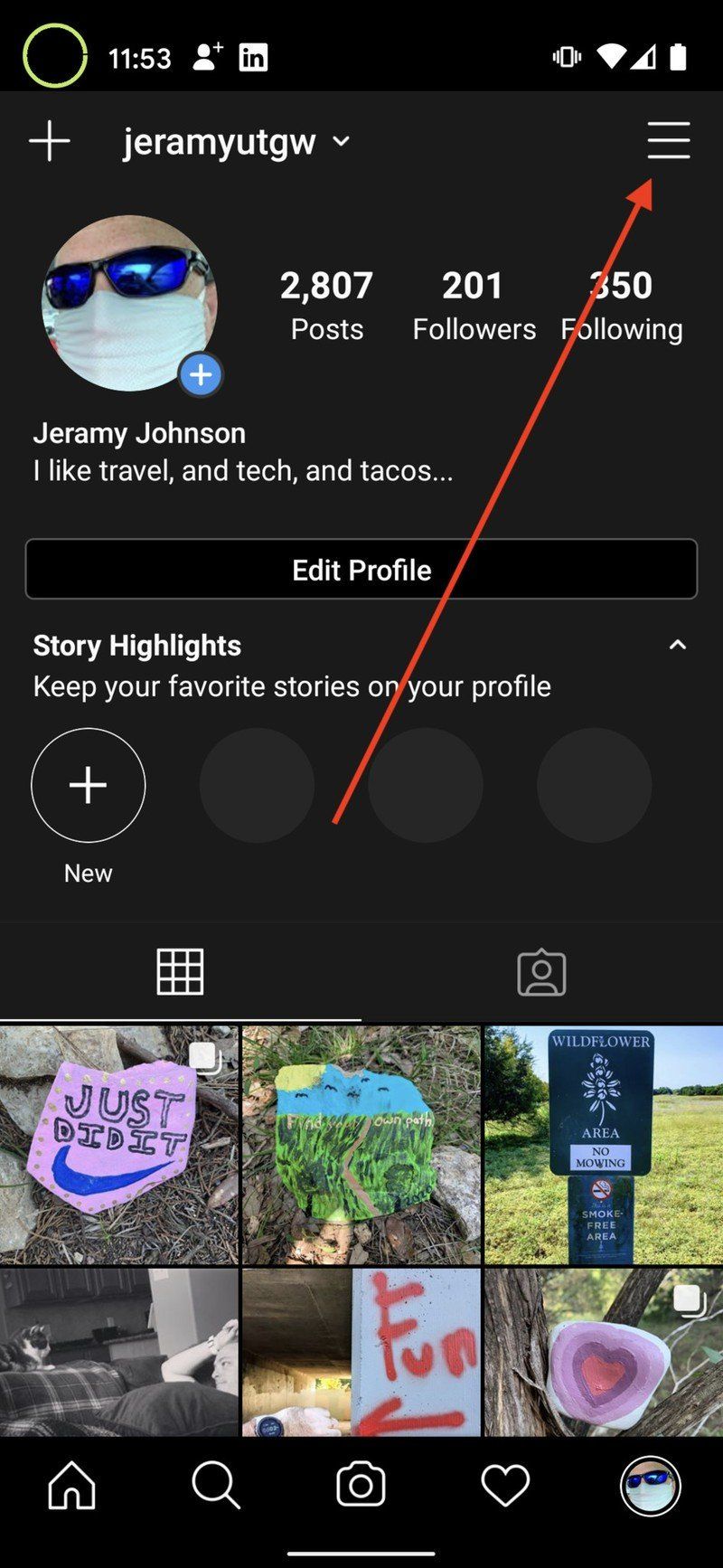Open the Home feed icon
The height and width of the screenshot is (1568, 723).
(71, 1484)
